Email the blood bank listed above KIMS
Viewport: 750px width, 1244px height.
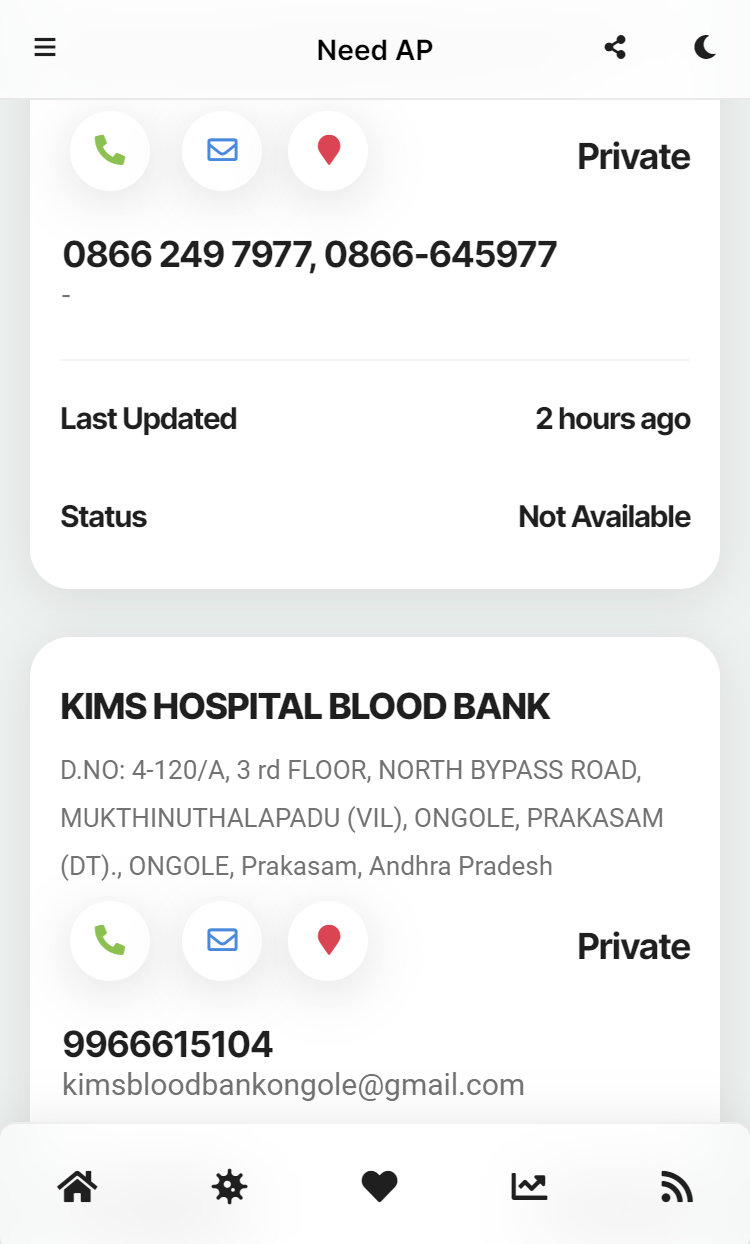tap(222, 150)
